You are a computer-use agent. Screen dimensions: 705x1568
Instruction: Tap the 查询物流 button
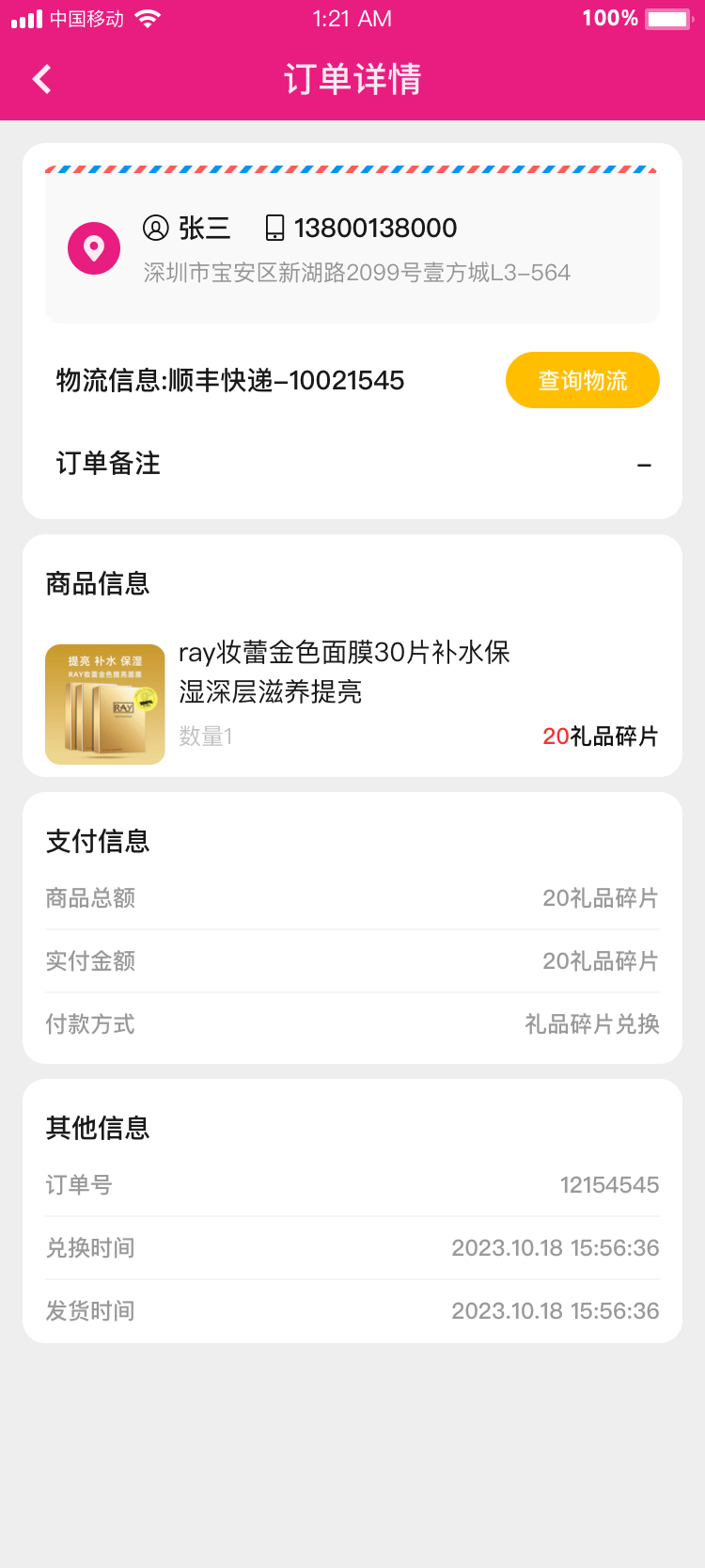click(x=582, y=380)
